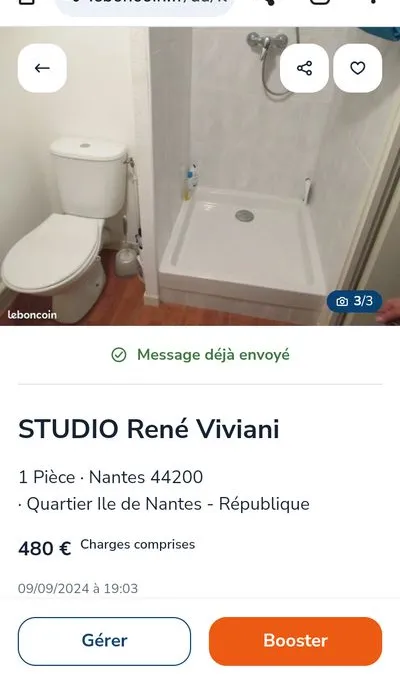Tap the Gérer button
The height and width of the screenshot is (675, 400).
104,641
